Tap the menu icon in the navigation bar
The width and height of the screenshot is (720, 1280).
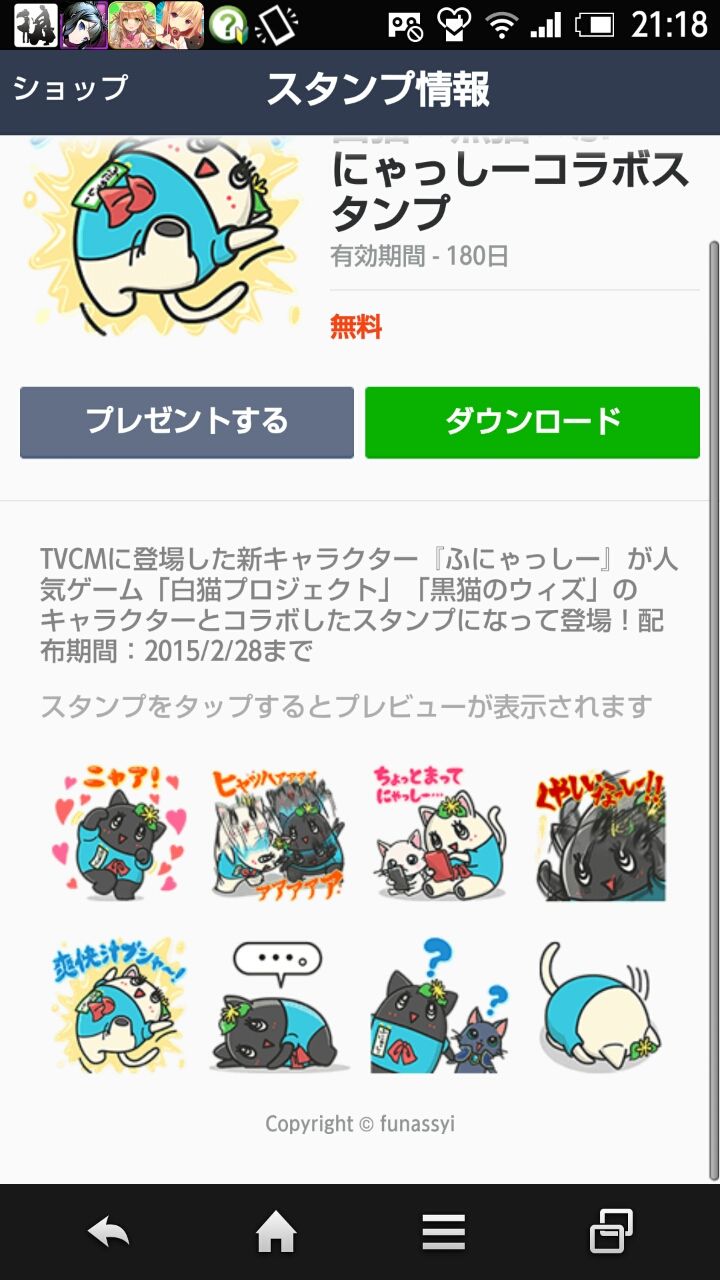tap(443, 1232)
